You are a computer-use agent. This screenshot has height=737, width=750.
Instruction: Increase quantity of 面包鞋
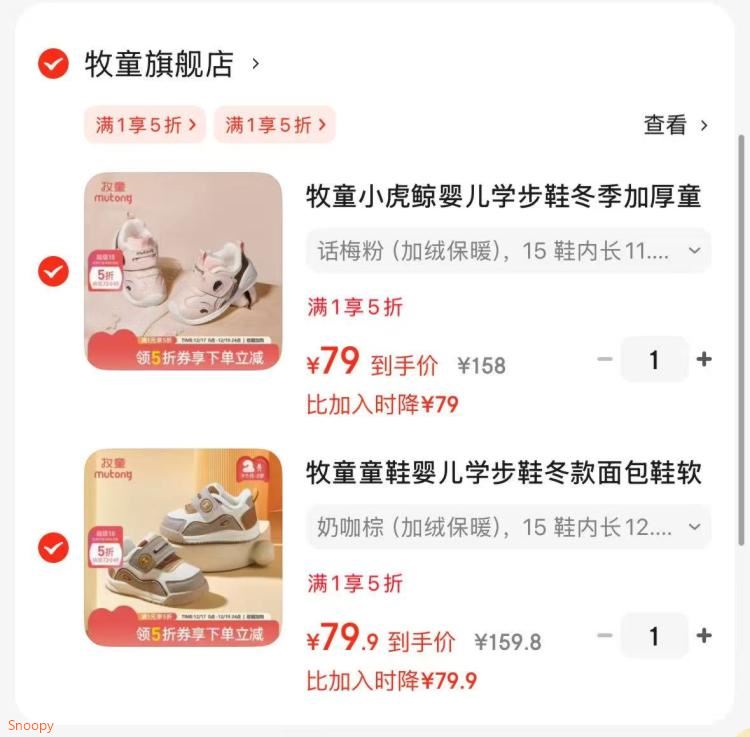click(704, 635)
